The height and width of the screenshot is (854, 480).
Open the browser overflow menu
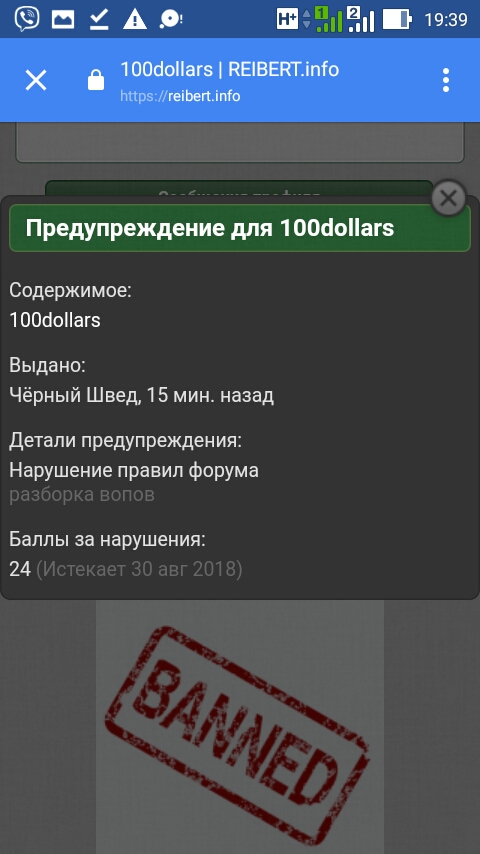point(446,80)
